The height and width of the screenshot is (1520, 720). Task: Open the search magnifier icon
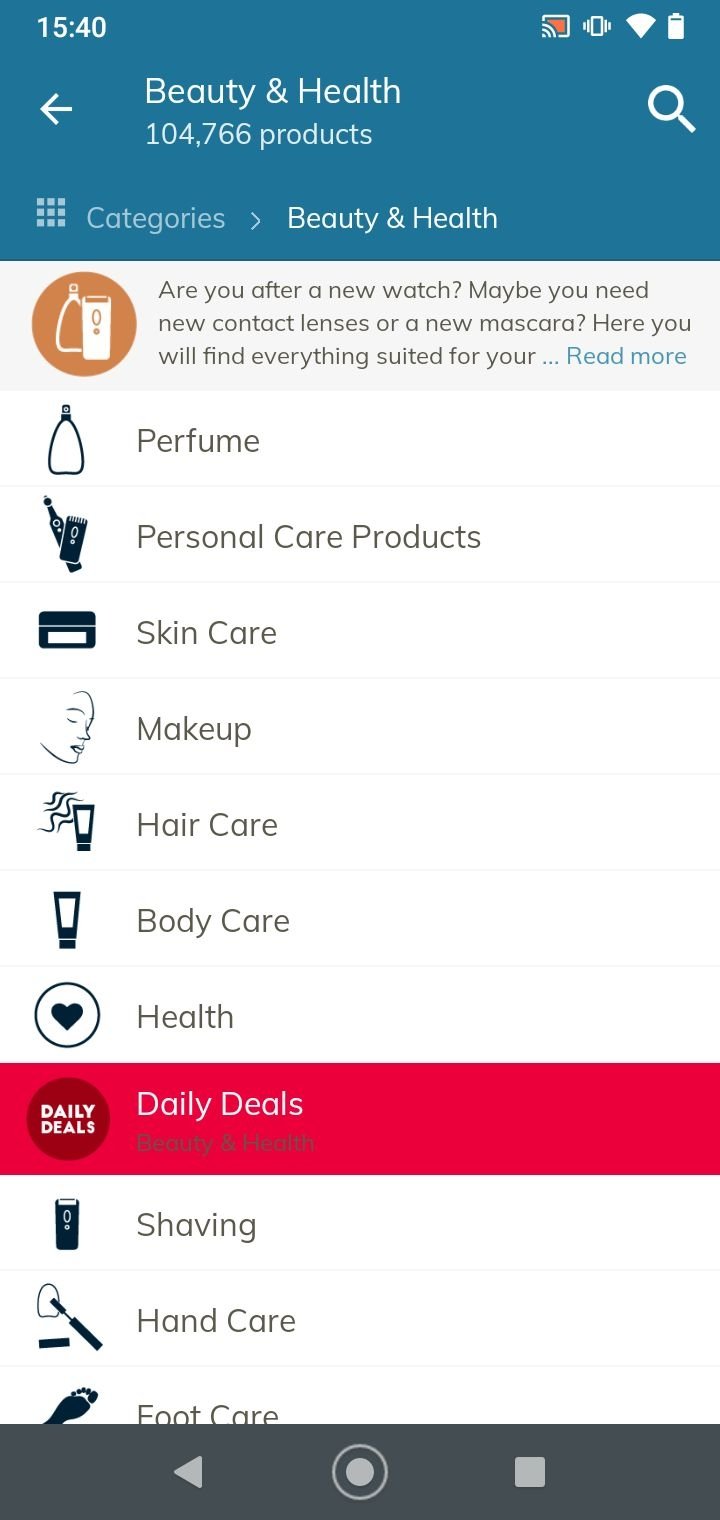671,110
